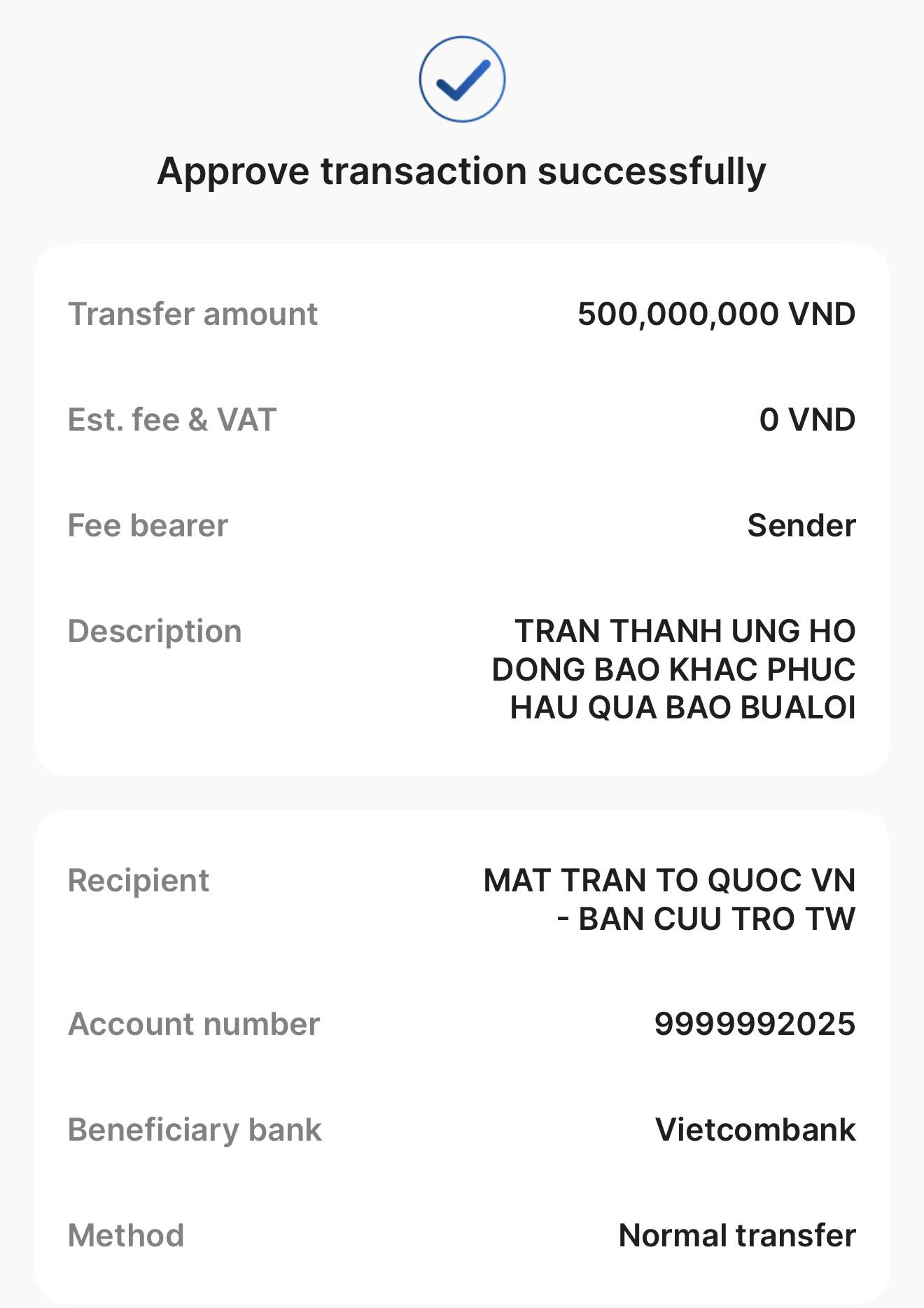Click the 500,000,000 VND amount value
924x1308 pixels.
(x=715, y=315)
